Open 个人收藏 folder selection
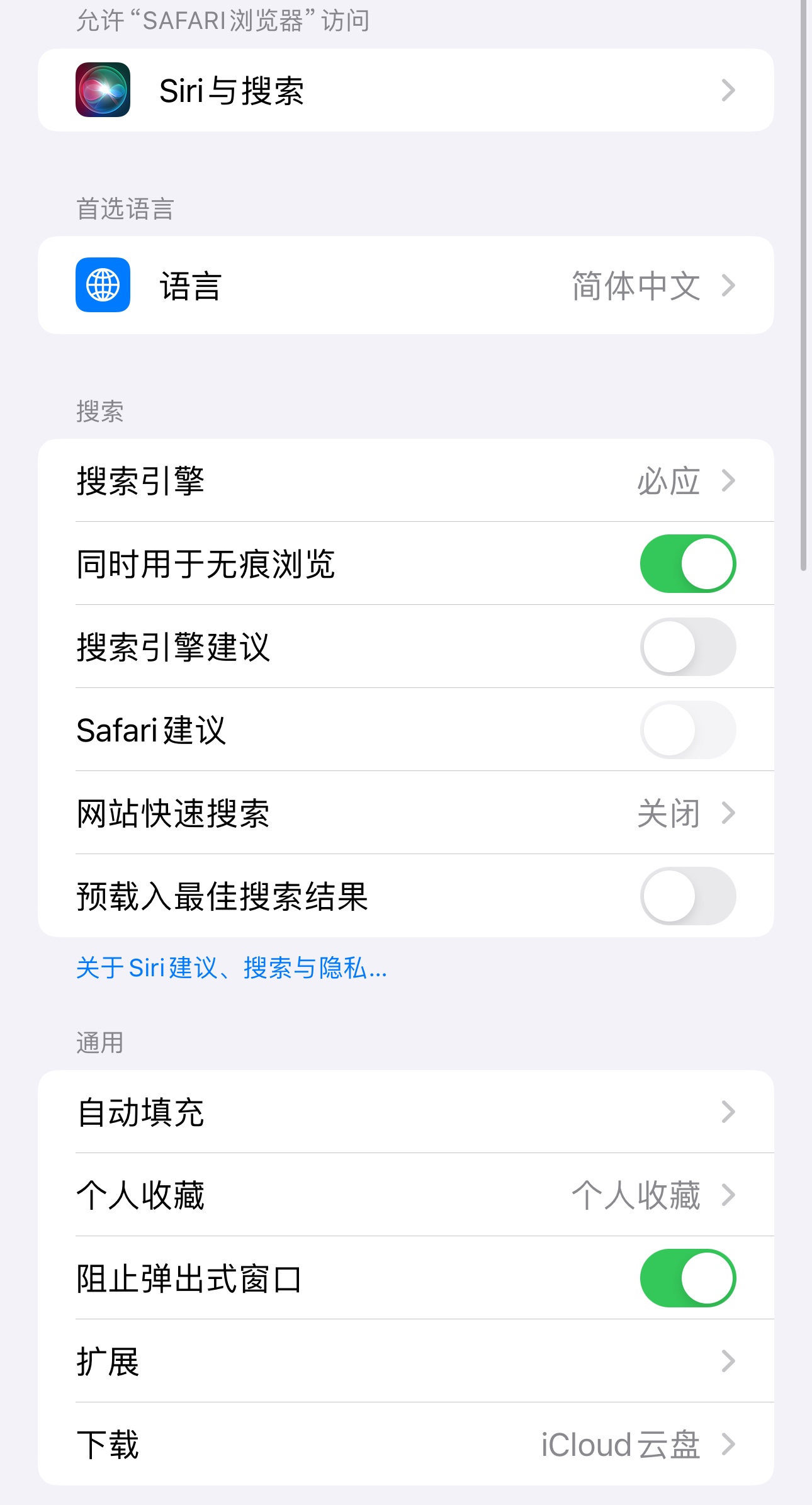Viewport: 812px width, 1505px height. pyautogui.click(x=405, y=1195)
